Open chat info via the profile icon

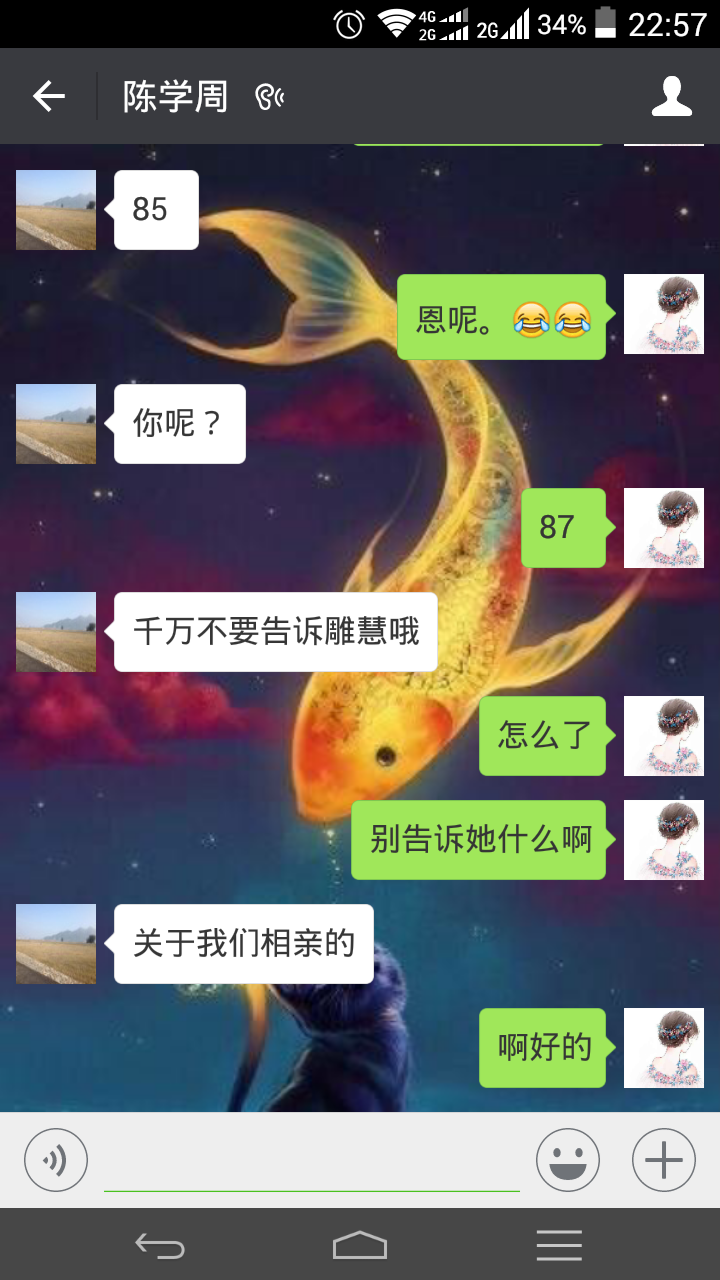(x=672, y=96)
